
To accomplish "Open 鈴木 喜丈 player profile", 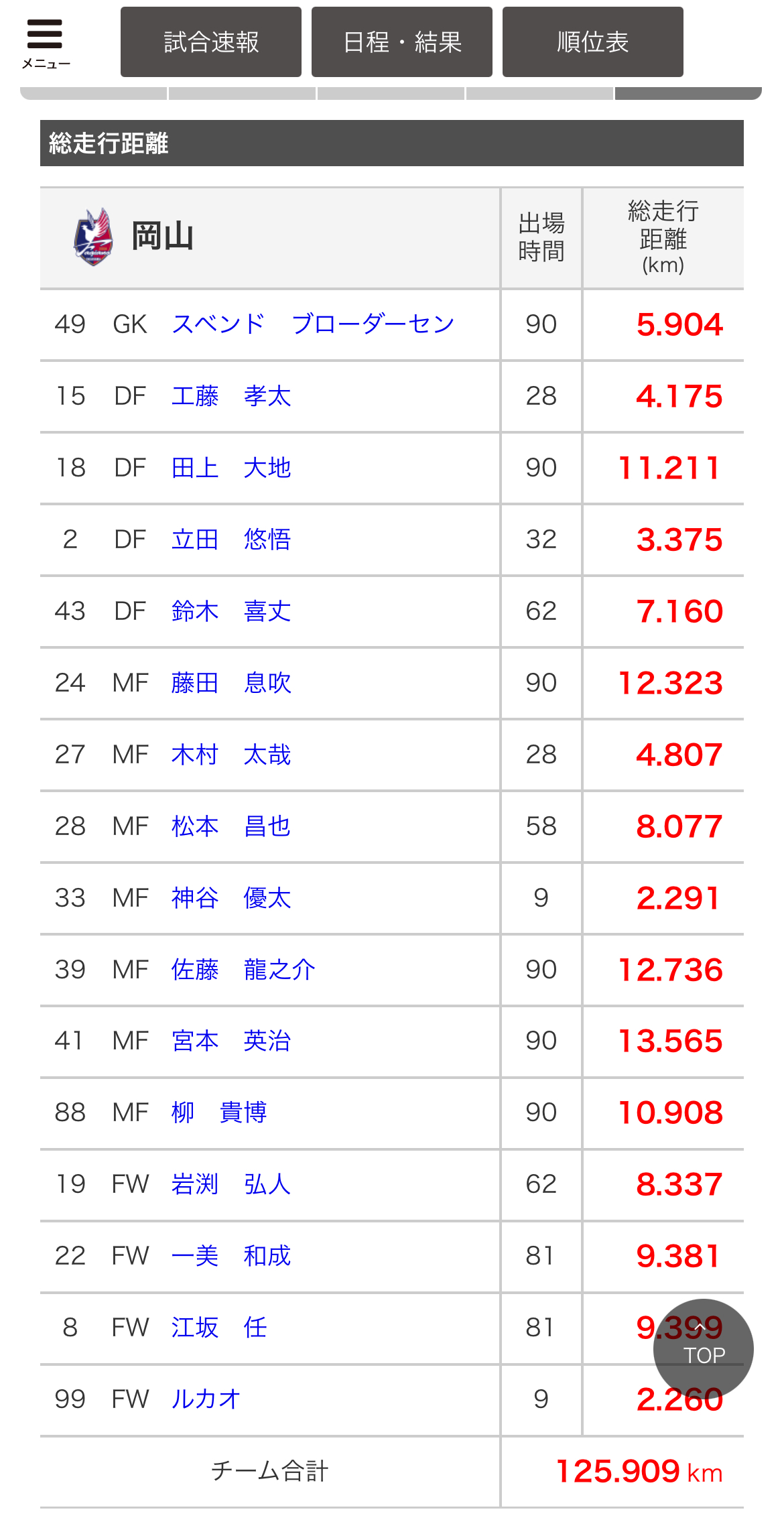I will pos(231,611).
